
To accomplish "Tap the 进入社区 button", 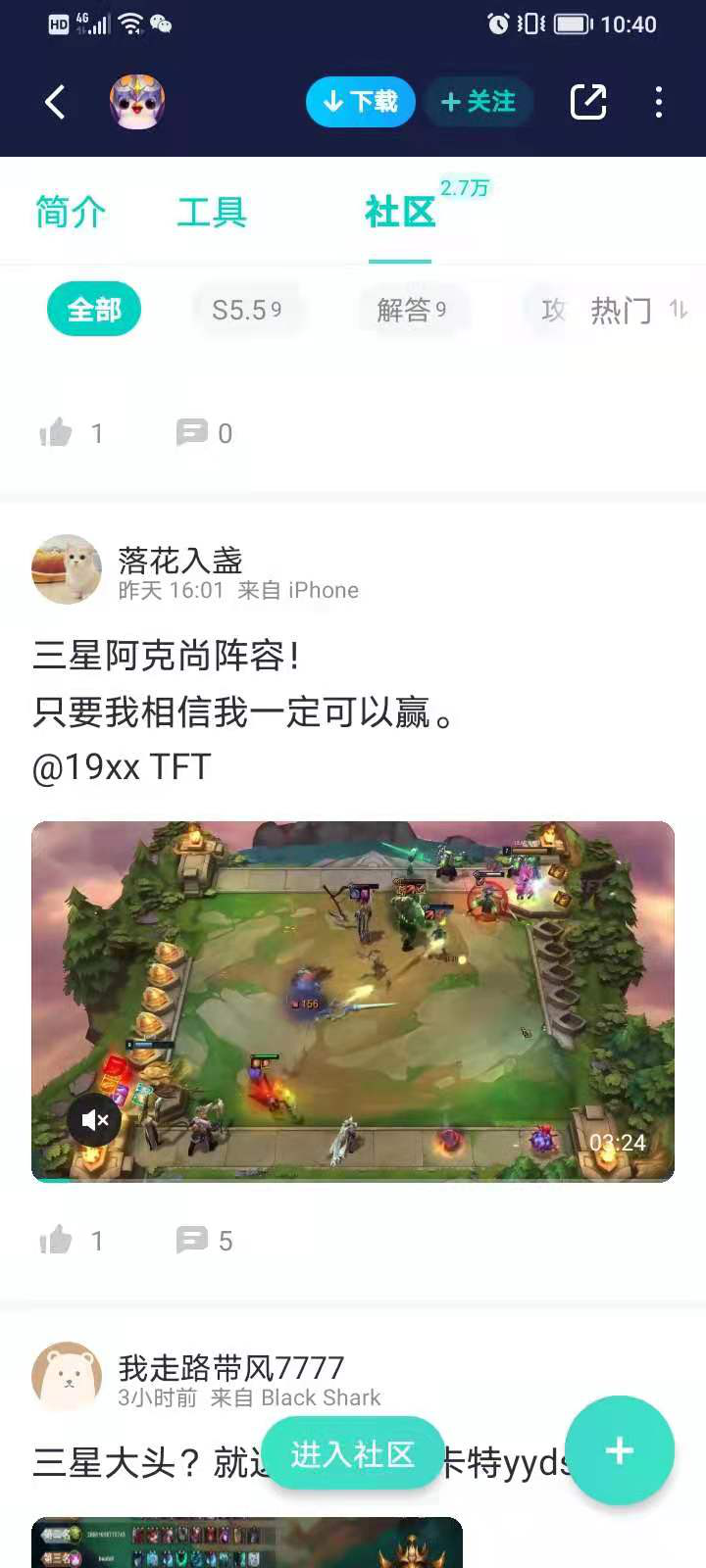I will pos(353,1454).
